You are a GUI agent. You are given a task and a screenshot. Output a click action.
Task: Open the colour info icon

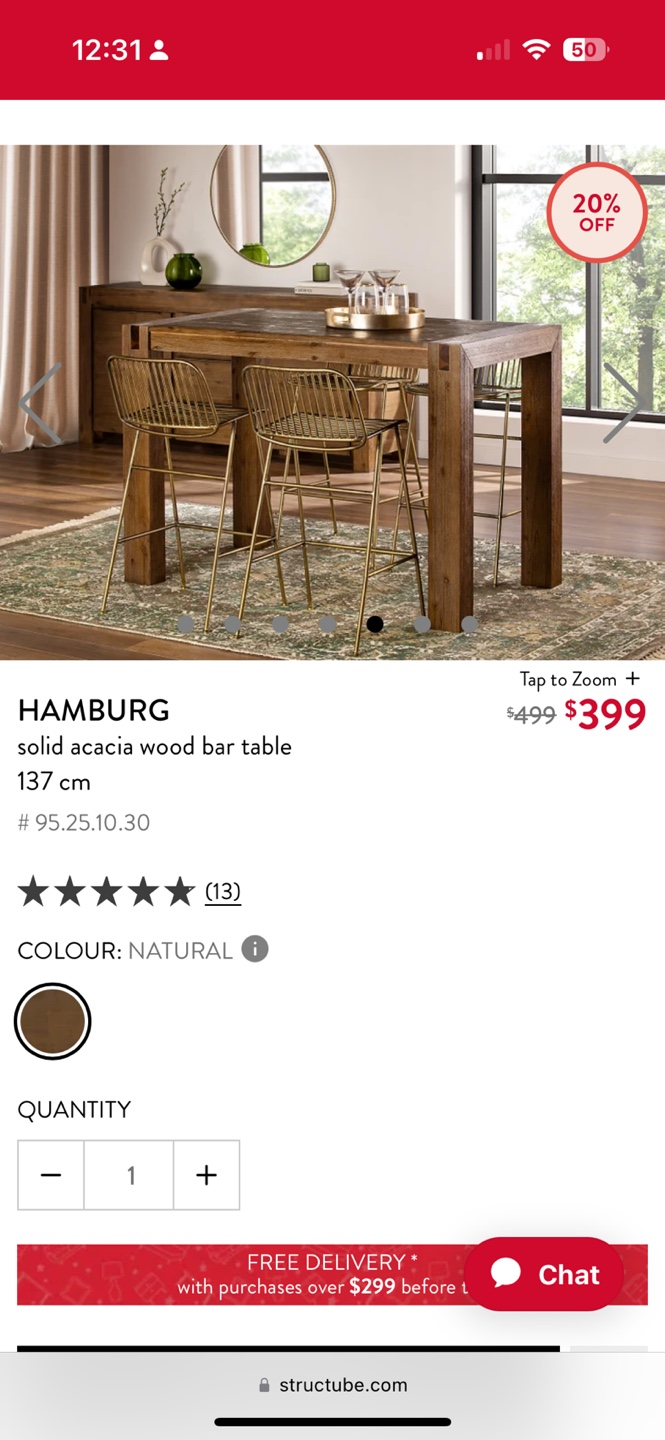(x=255, y=949)
